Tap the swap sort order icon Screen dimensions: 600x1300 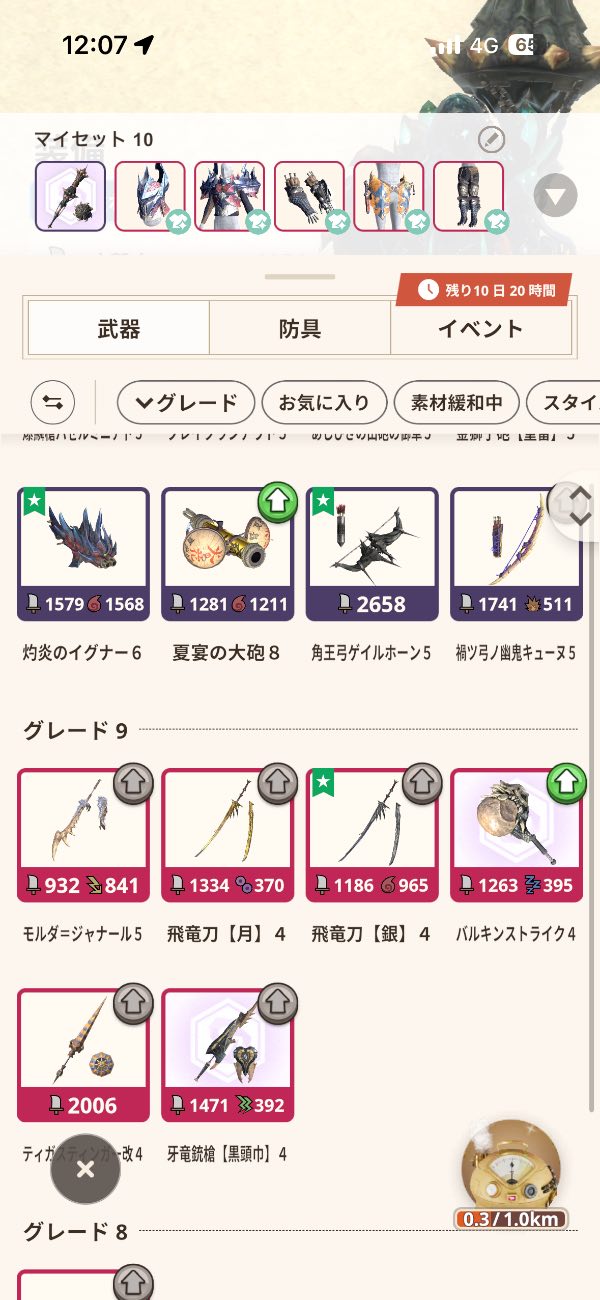pos(53,403)
